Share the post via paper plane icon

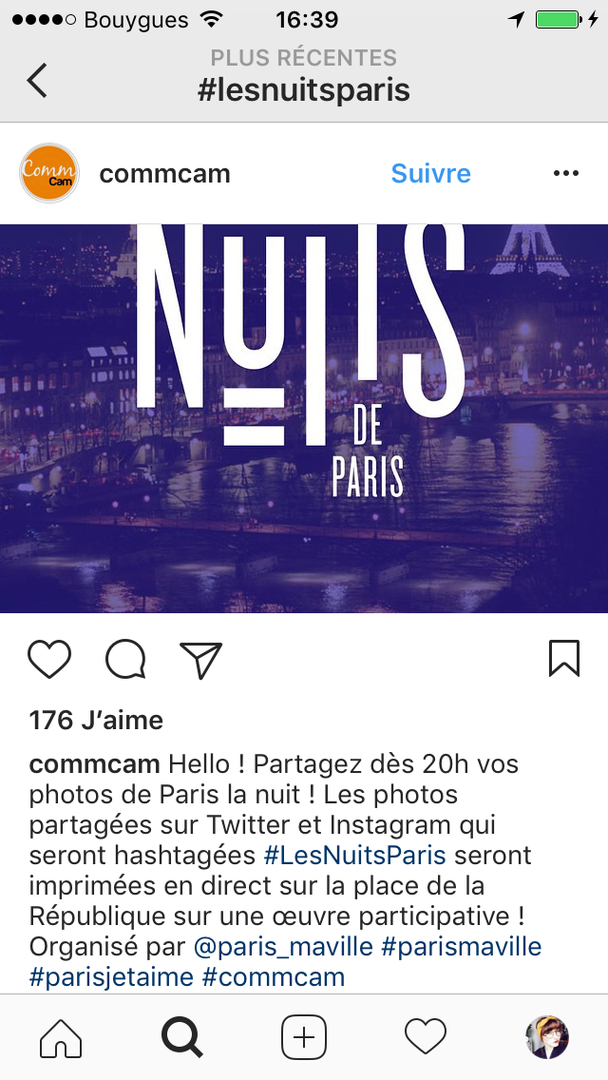(200, 659)
